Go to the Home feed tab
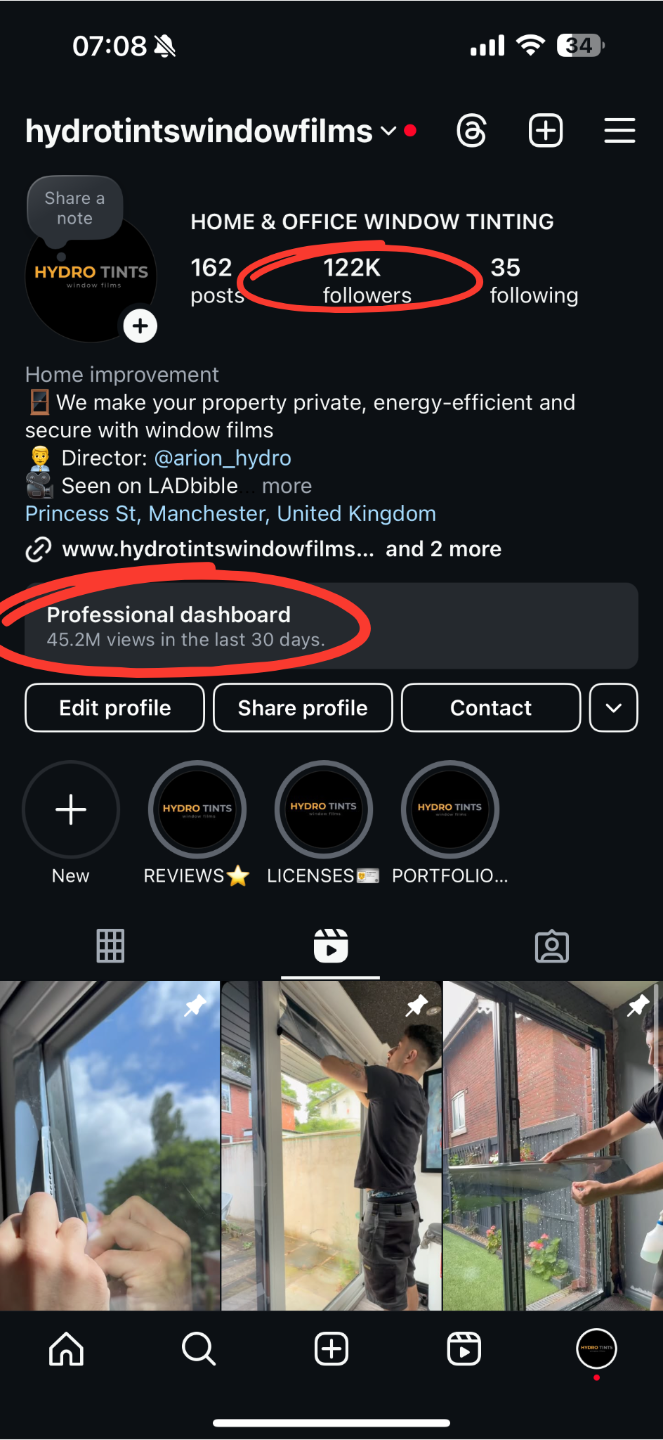663x1440 pixels. click(66, 1350)
